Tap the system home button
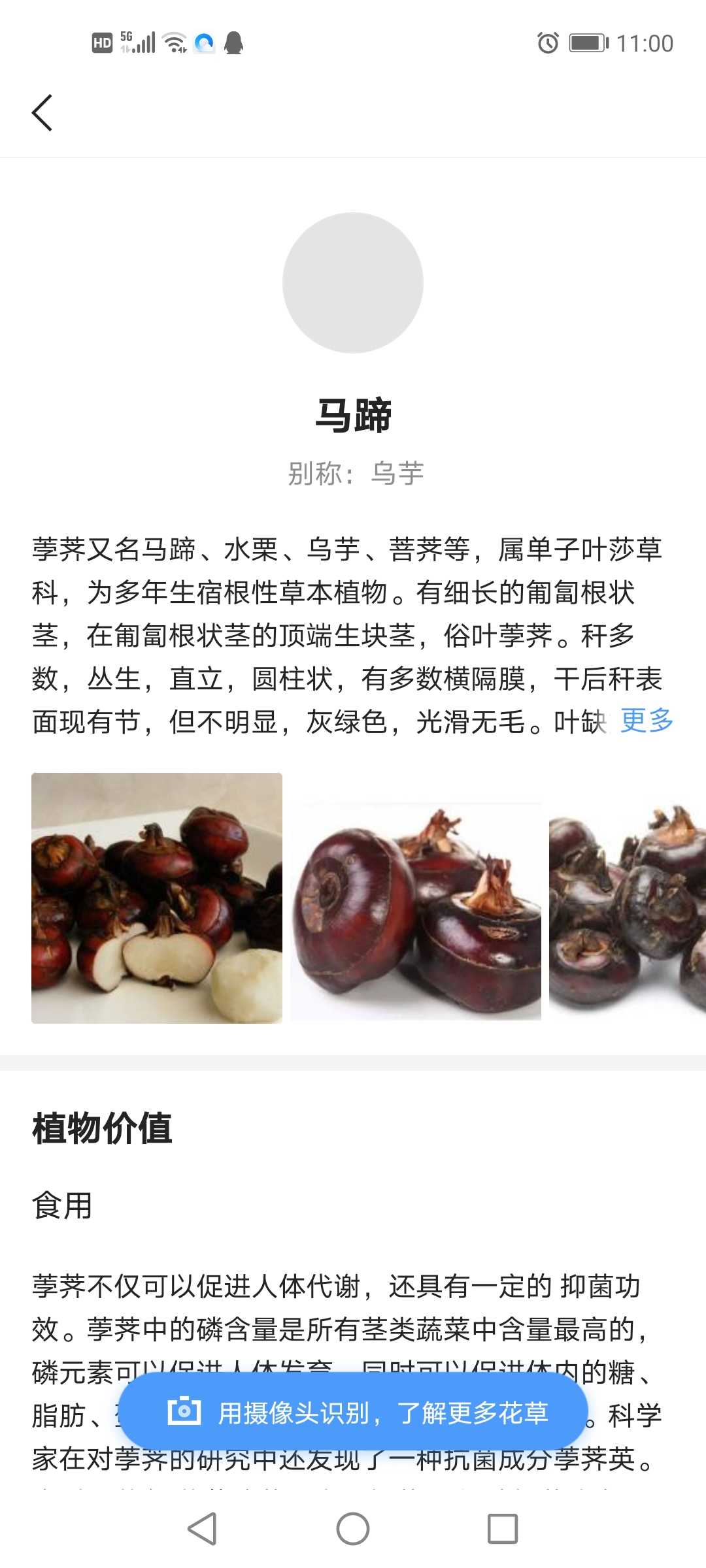The height and width of the screenshot is (1568, 706). pyautogui.click(x=353, y=1529)
